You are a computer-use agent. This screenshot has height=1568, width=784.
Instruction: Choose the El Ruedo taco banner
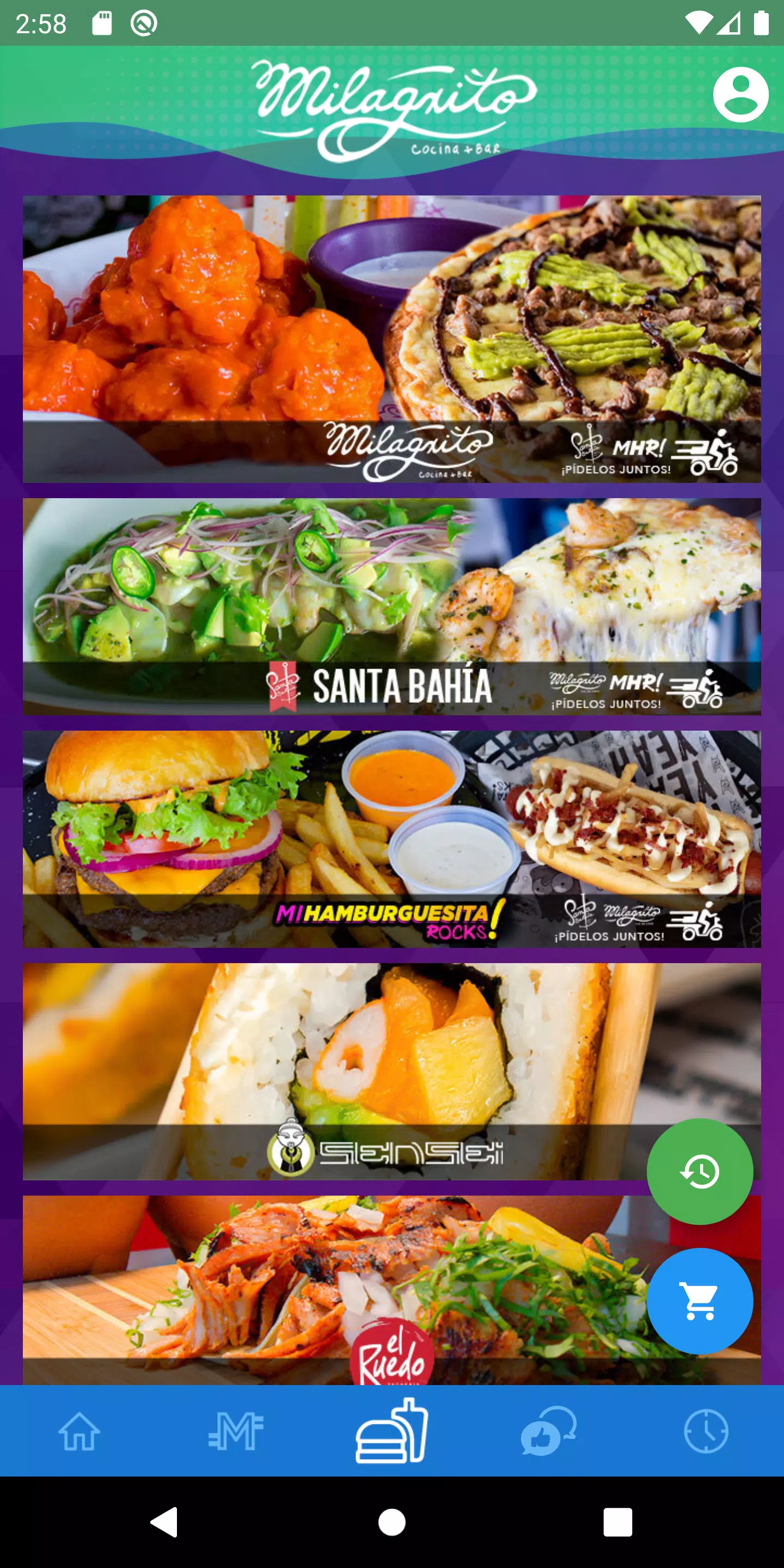392,1290
